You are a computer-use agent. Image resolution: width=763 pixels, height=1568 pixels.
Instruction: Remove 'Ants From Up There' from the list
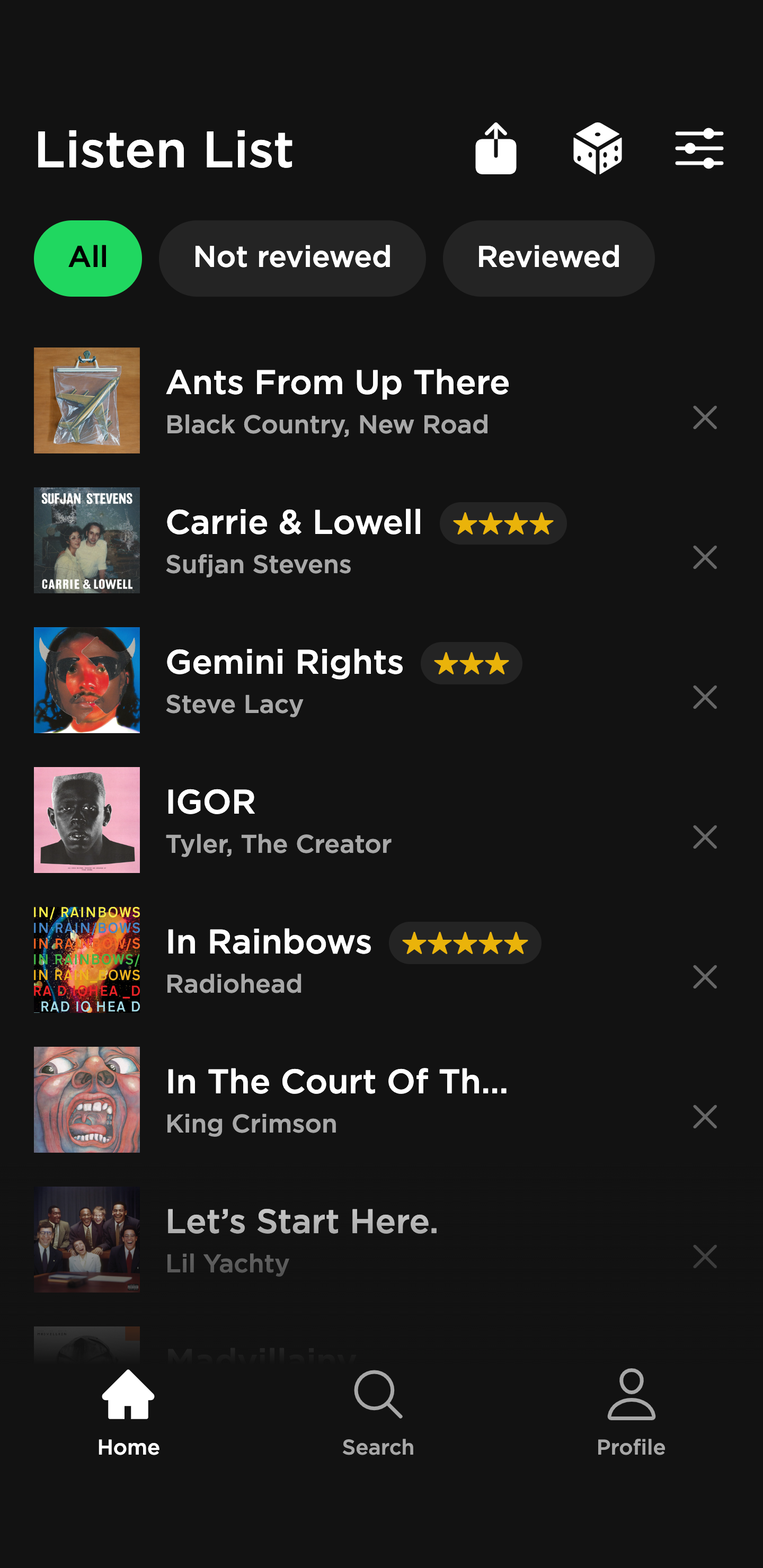point(705,417)
